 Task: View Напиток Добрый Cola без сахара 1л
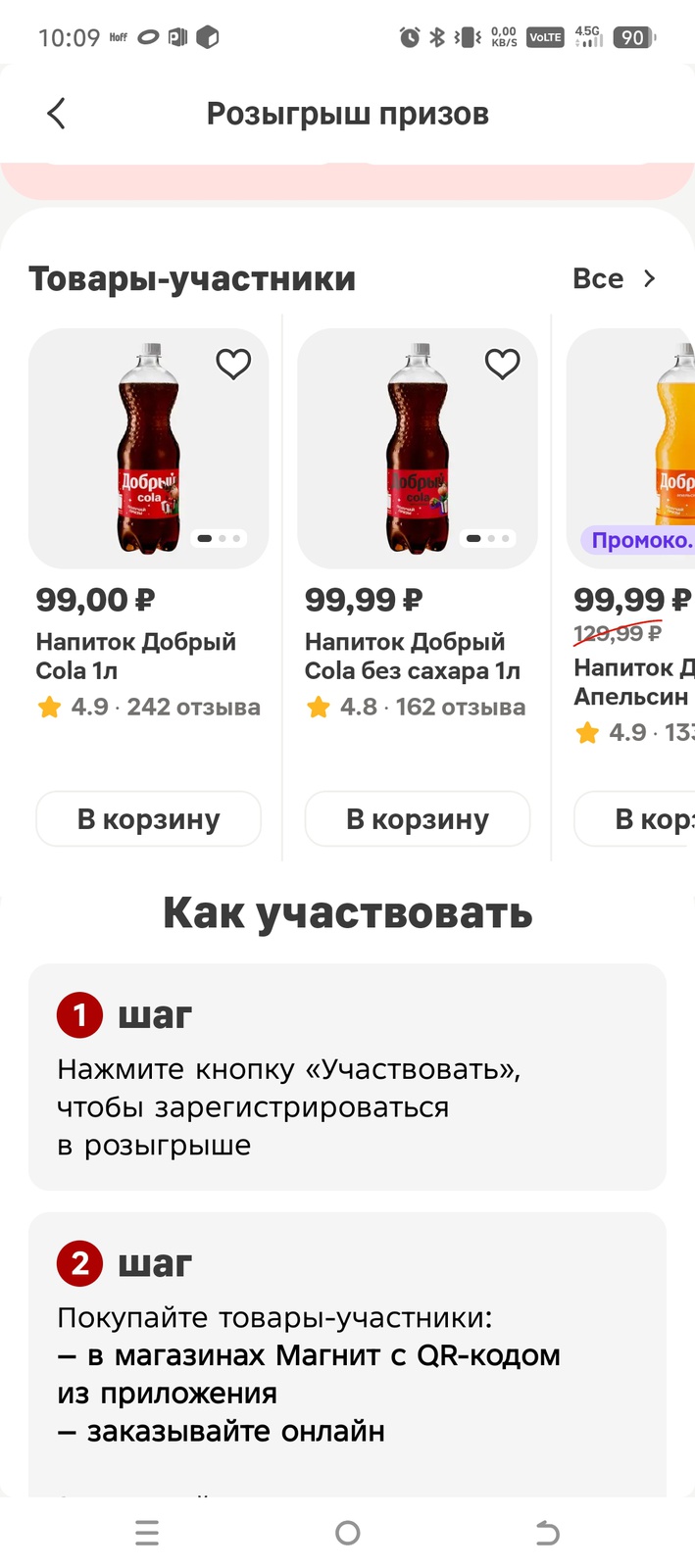412,656
